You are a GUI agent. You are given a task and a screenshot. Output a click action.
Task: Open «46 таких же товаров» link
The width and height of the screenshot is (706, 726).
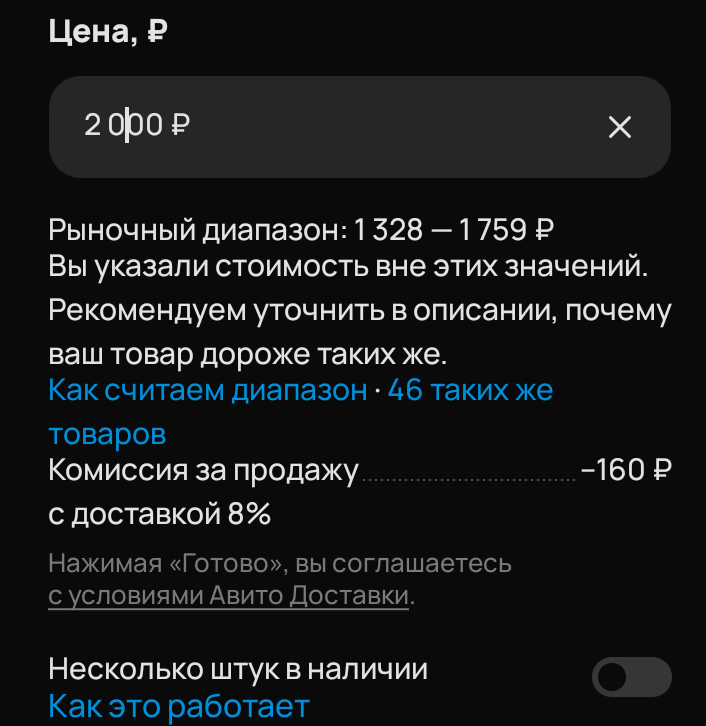point(470,391)
